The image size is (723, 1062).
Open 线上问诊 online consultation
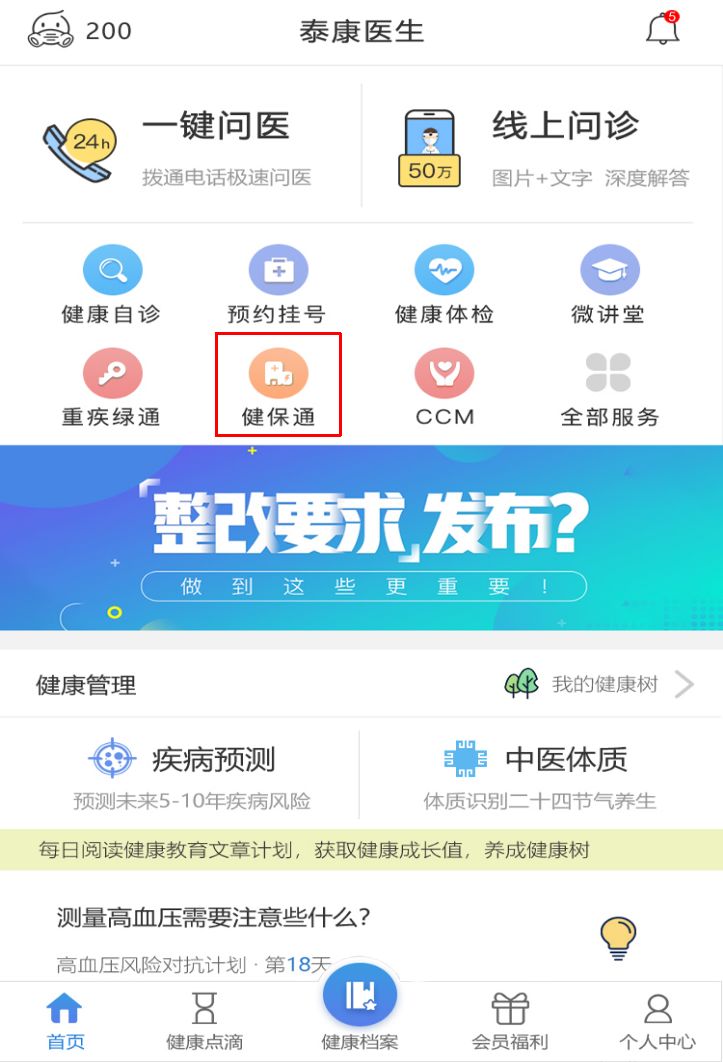click(545, 147)
